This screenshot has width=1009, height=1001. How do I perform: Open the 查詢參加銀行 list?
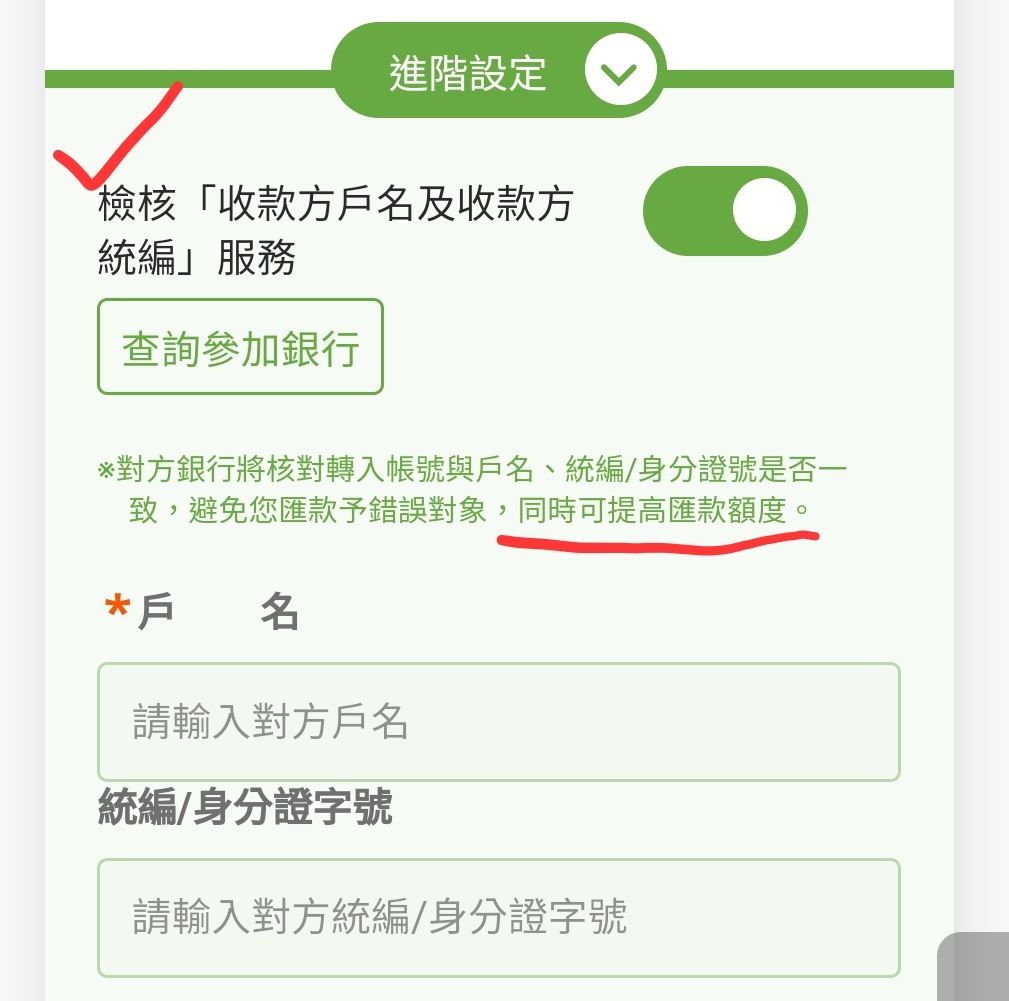(x=240, y=347)
